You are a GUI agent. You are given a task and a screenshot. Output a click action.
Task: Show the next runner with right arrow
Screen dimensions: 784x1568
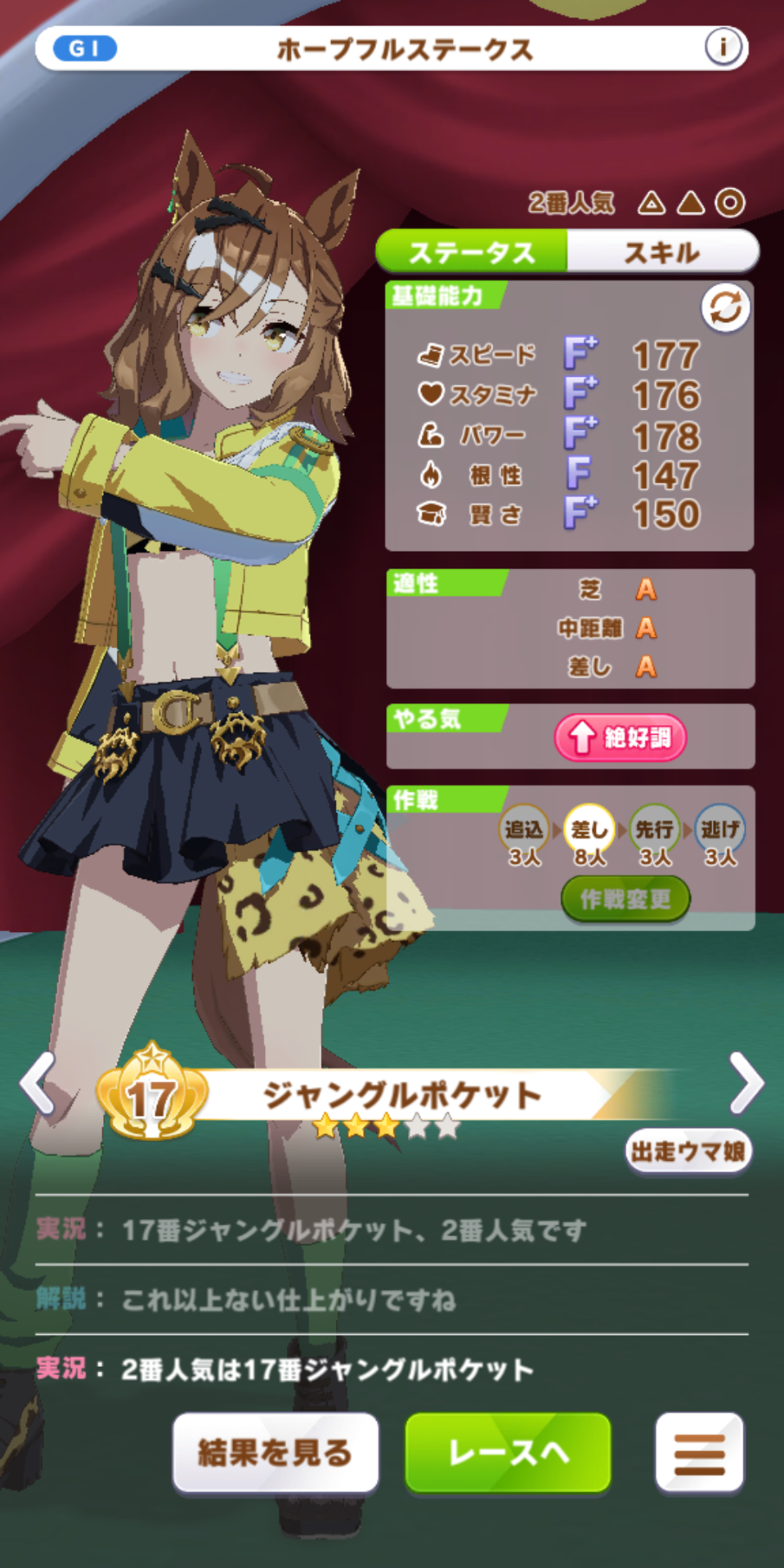coord(746,1083)
